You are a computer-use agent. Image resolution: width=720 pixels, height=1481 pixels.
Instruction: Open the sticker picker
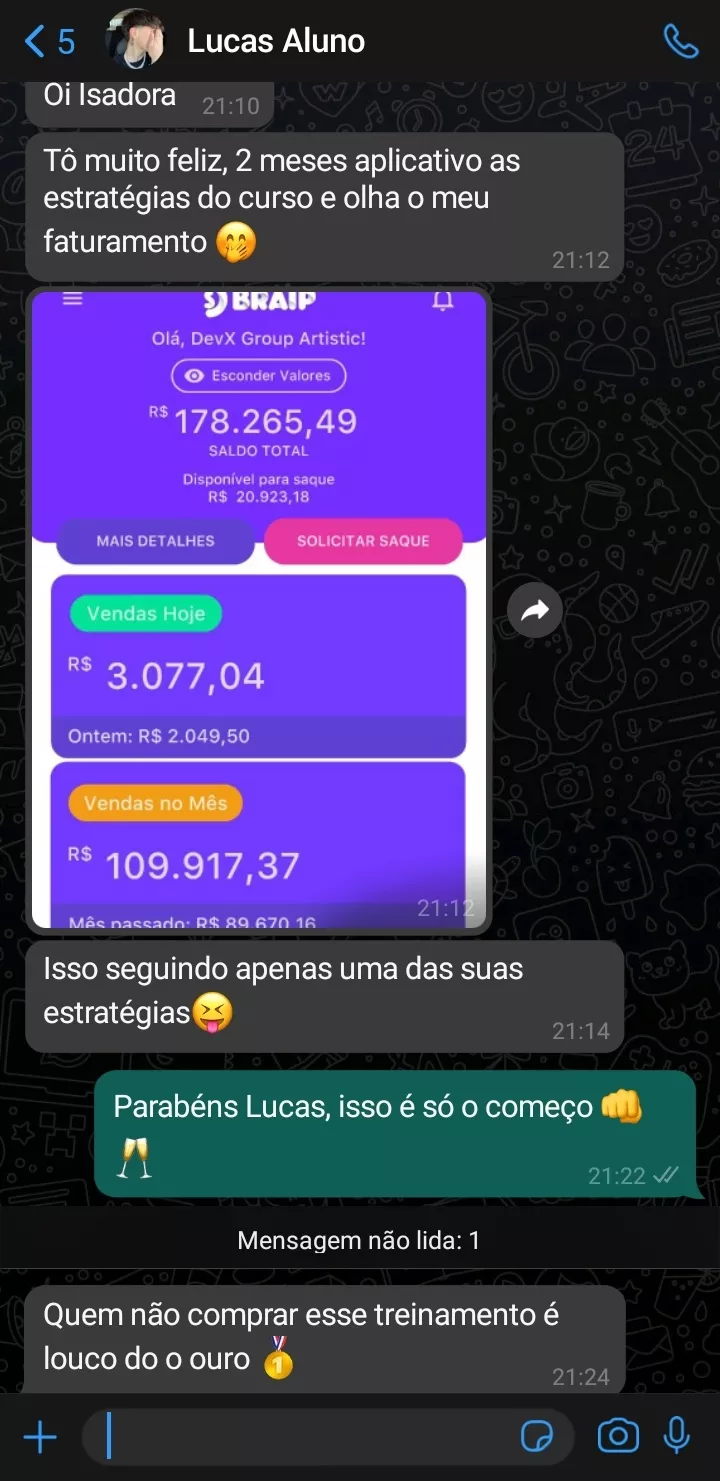[537, 1438]
